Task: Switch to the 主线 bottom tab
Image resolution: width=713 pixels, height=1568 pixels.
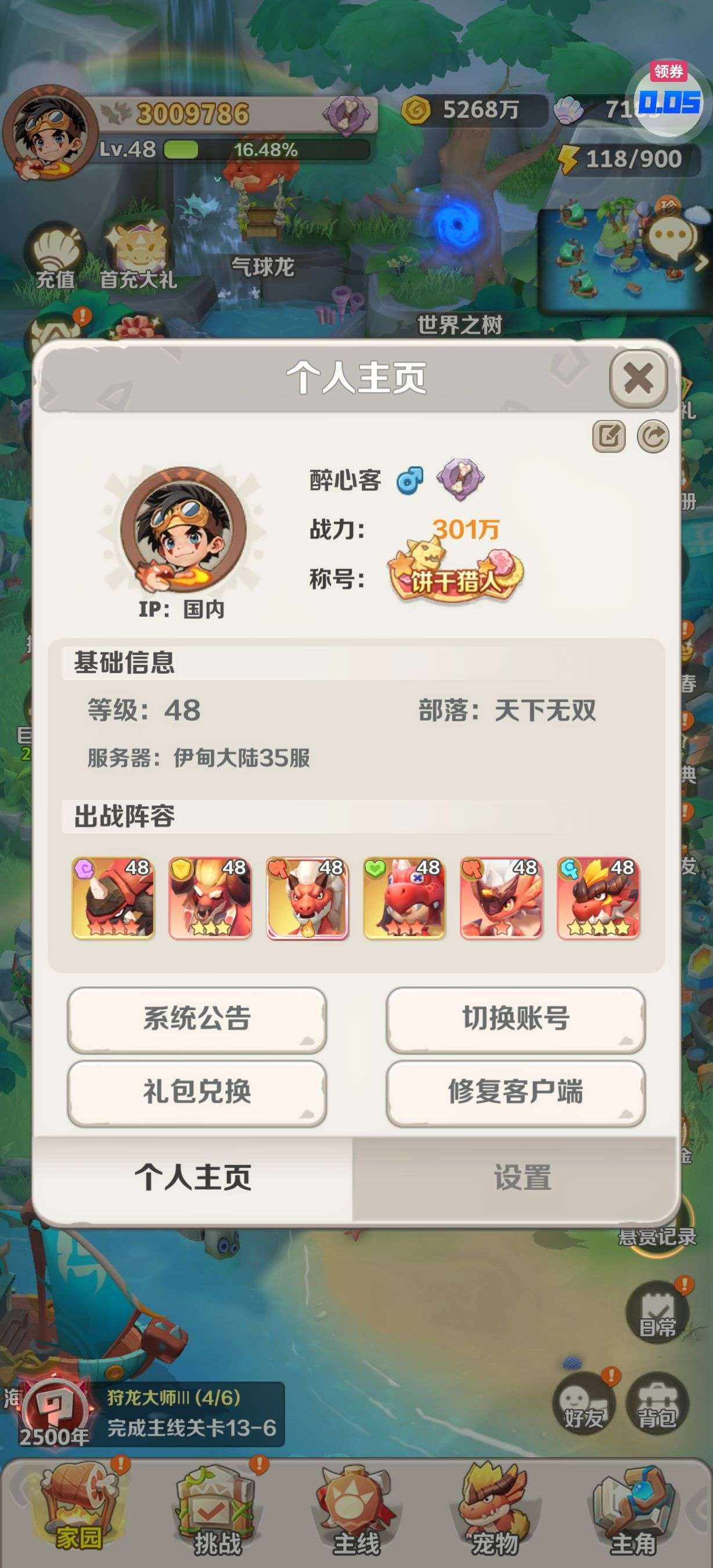Action: click(356, 1508)
